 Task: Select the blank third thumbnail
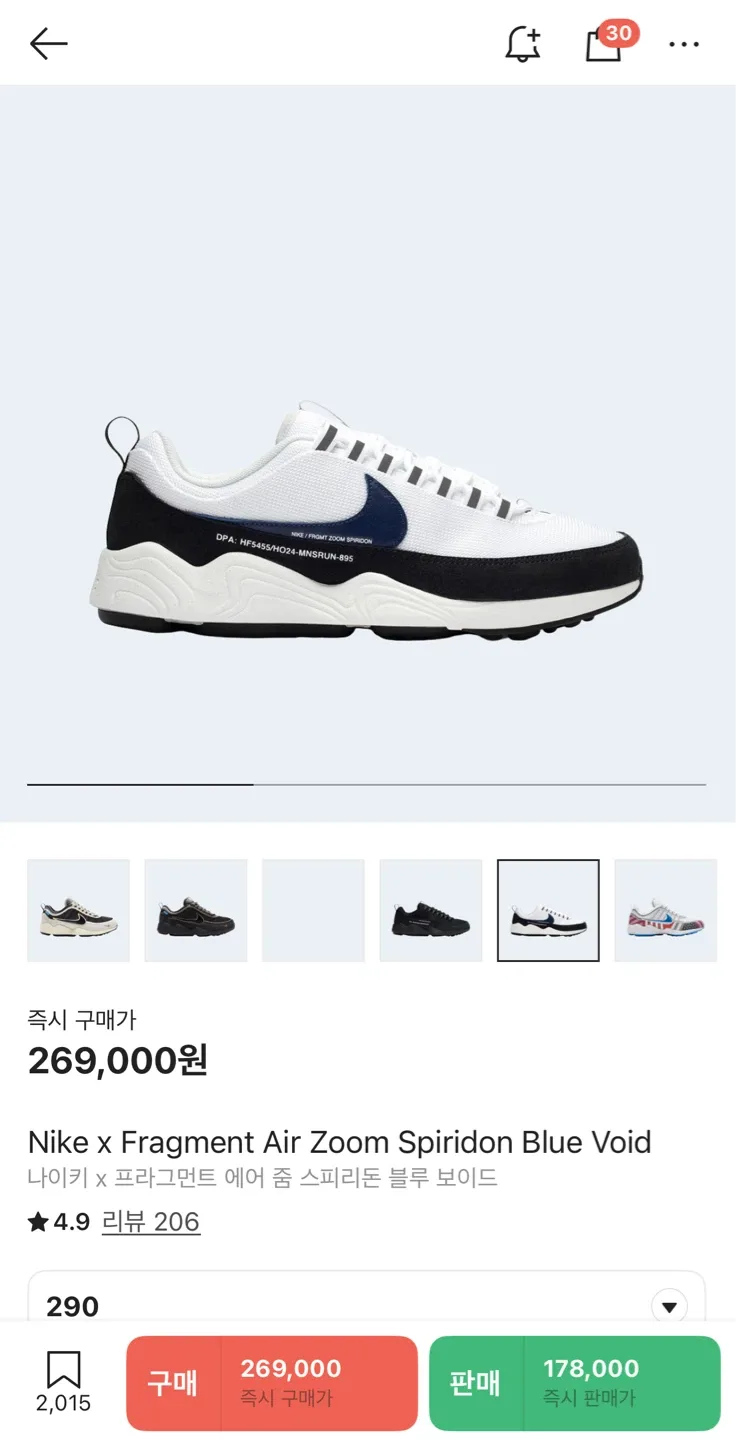tap(313, 910)
